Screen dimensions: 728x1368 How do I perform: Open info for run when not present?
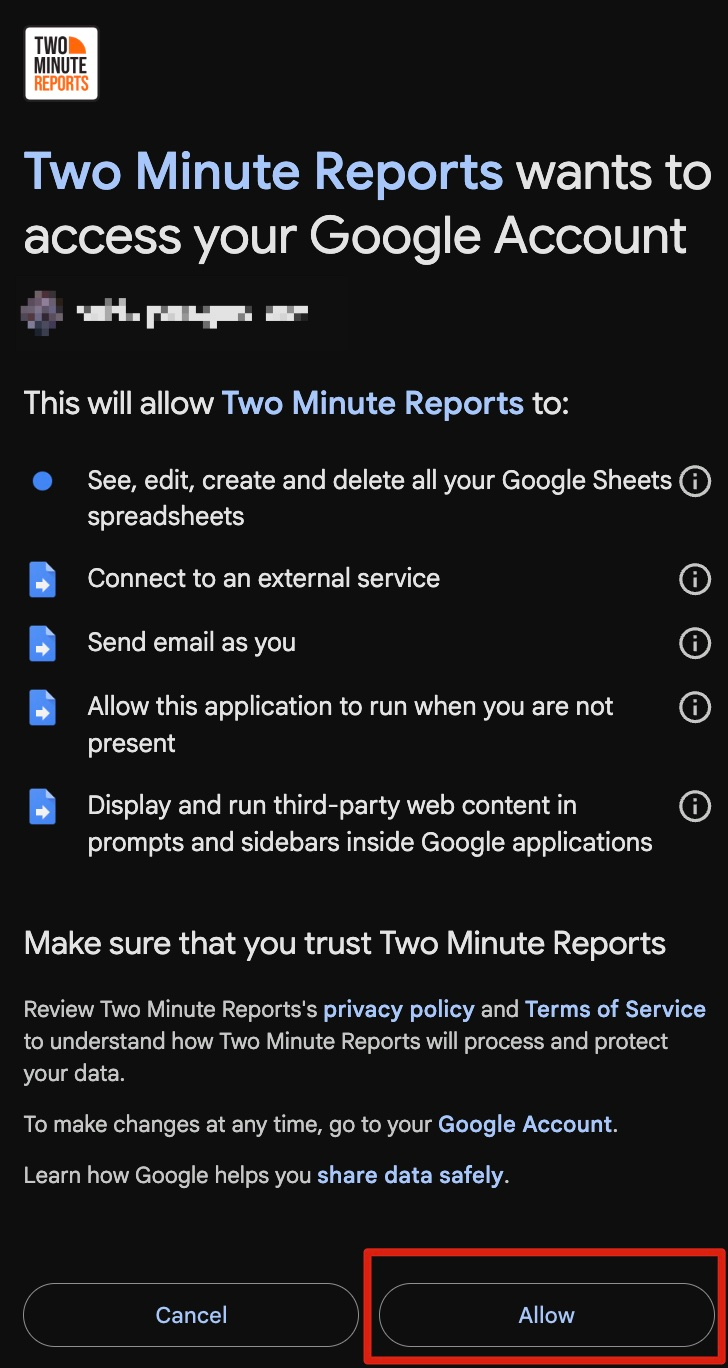(694, 707)
